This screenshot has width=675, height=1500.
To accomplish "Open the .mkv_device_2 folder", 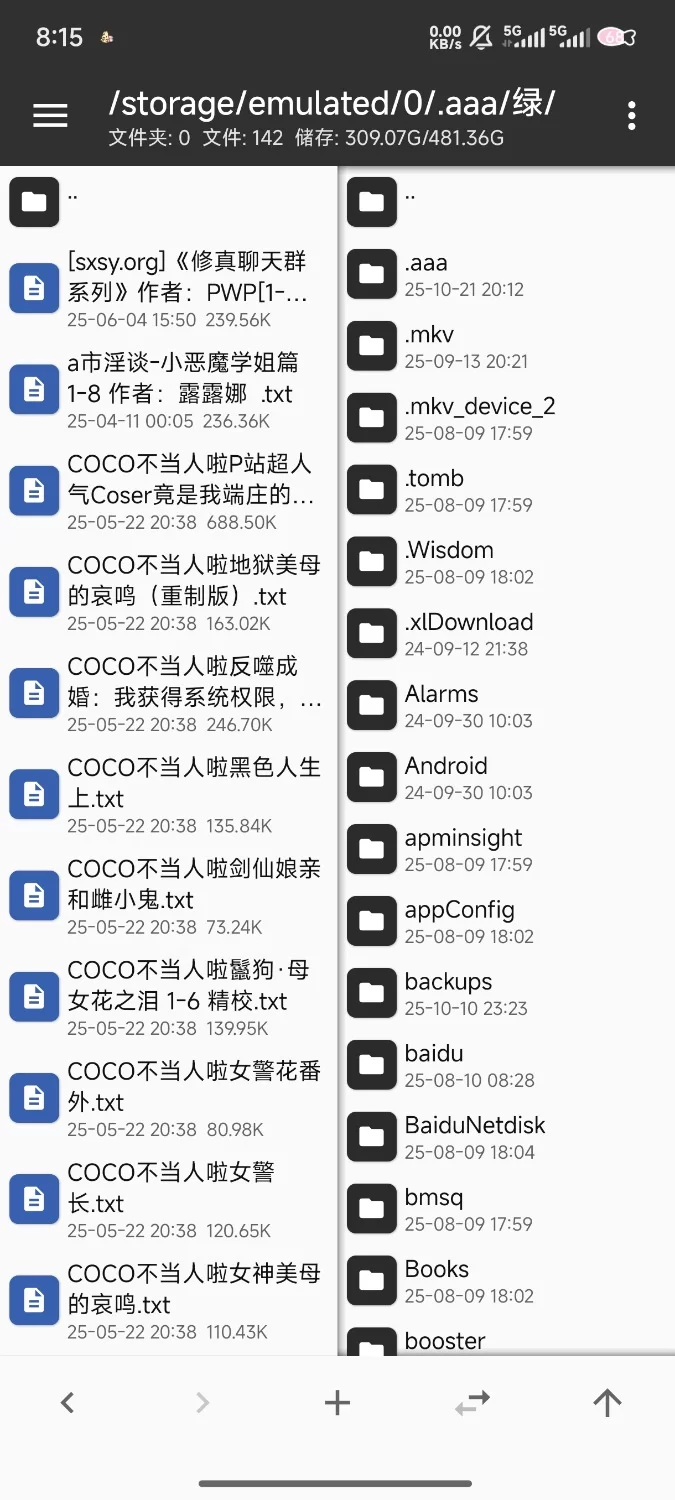I will coord(479,418).
